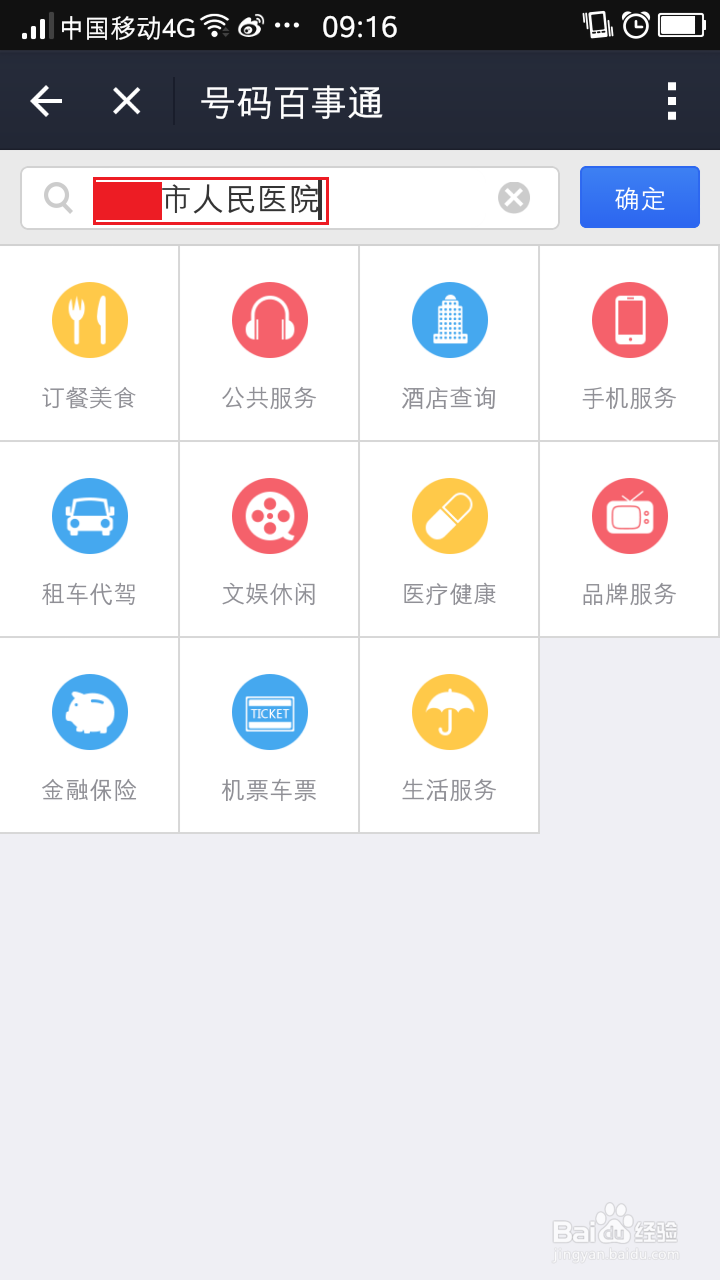
Task: Open 金融保险 category
Action: [x=90, y=735]
